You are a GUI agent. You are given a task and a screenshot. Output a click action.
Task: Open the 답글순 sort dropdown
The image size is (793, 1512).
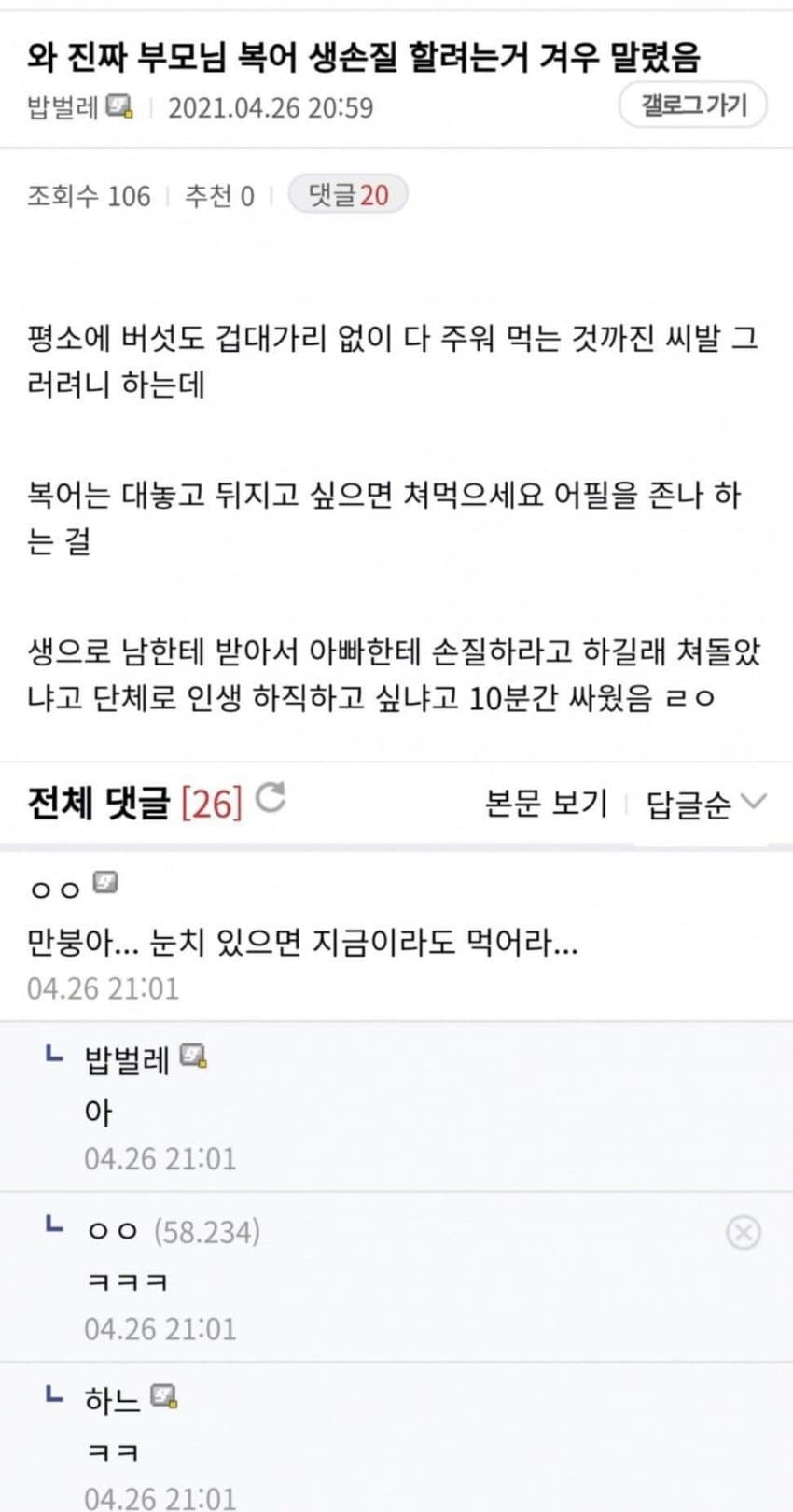click(x=704, y=803)
